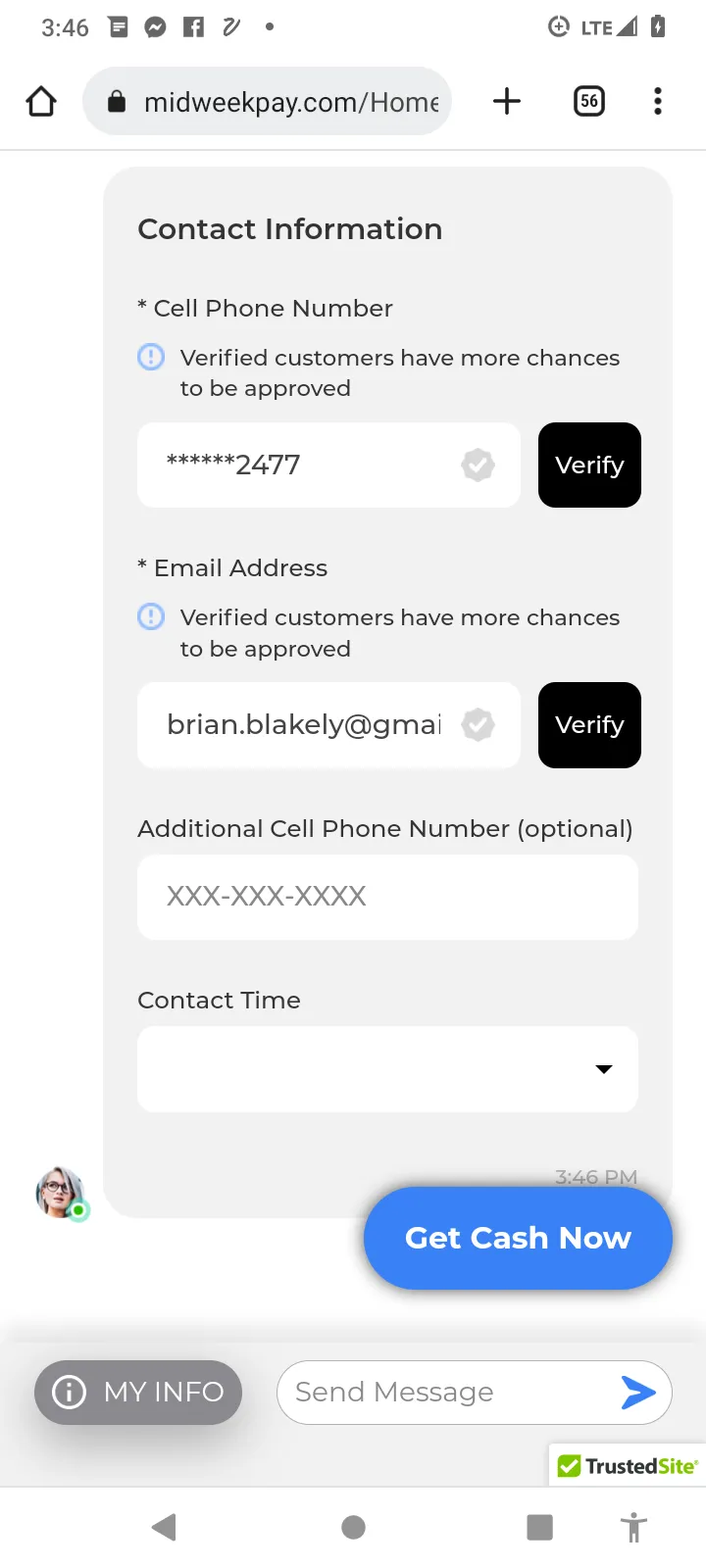706x1568 pixels.
Task: Open the browser home page icon
Action: tap(41, 101)
